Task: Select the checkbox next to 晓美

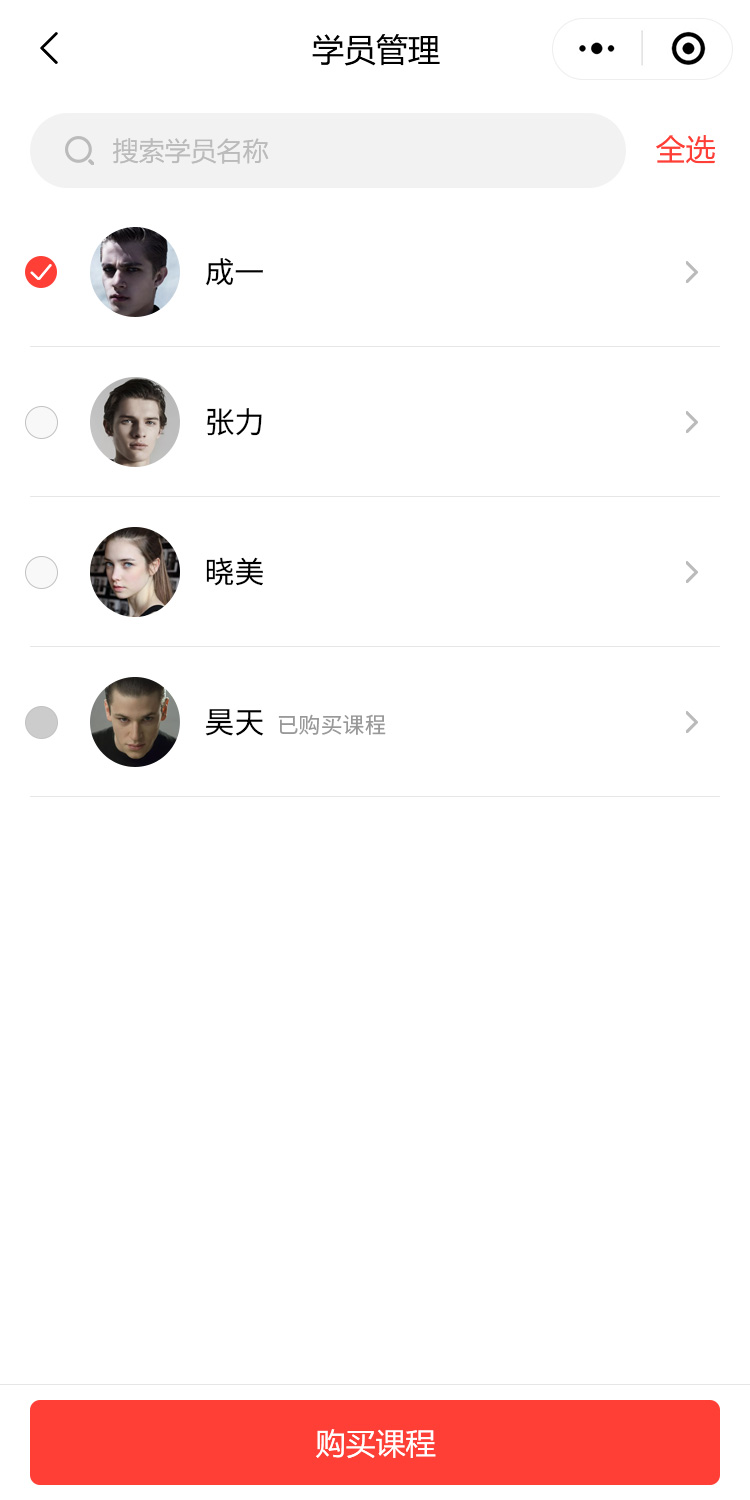Action: click(41, 572)
